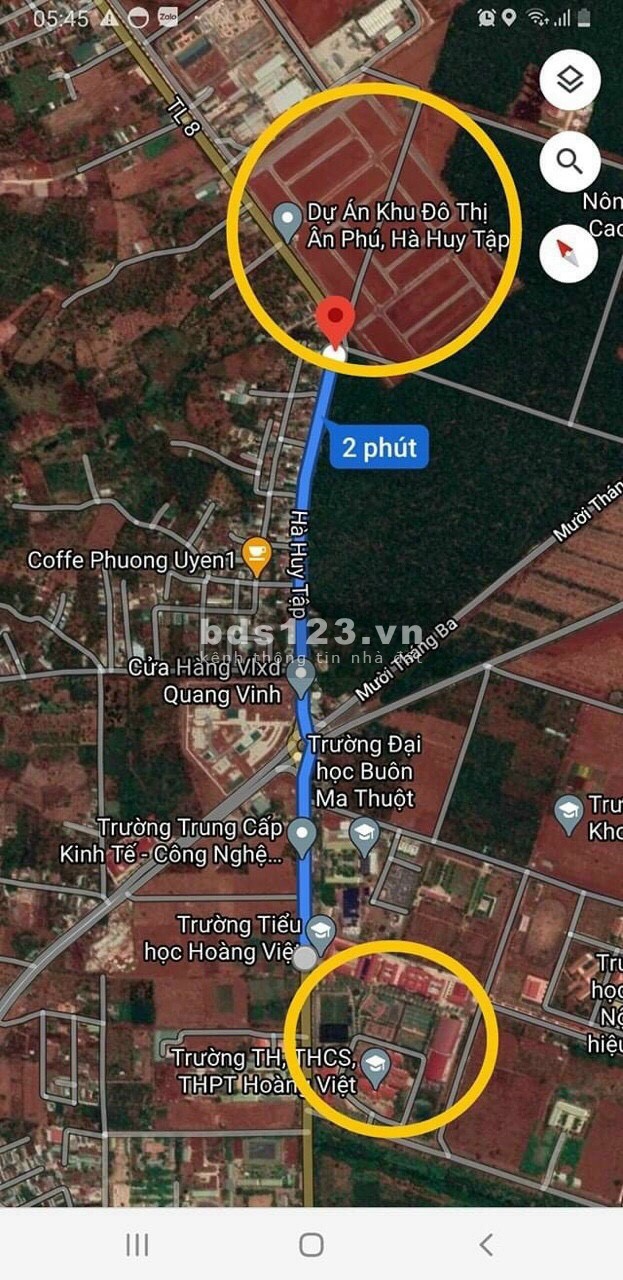Viewport: 623px width, 1280px height.
Task: Go back with the system back button
Action: pyautogui.click(x=486, y=1244)
